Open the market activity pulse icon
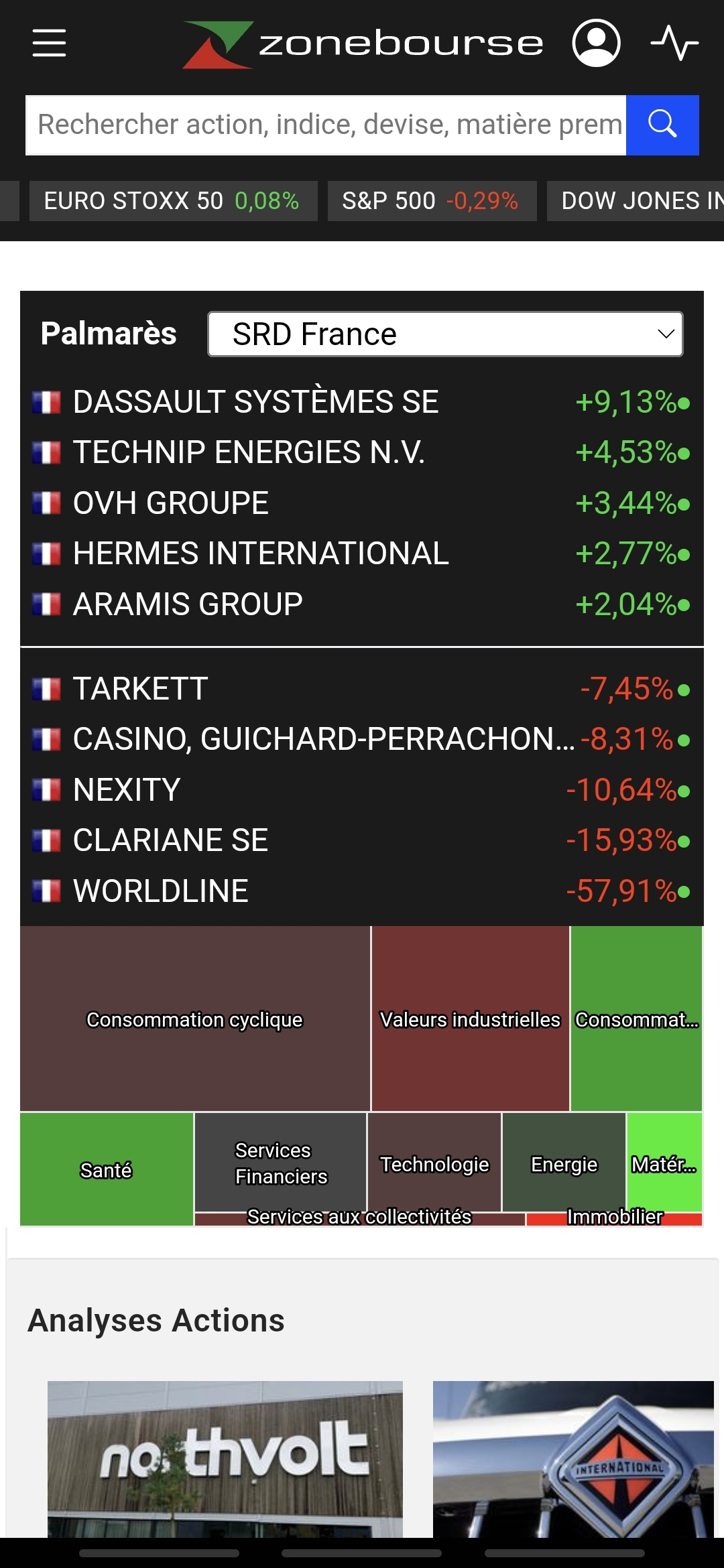 pos(674,43)
